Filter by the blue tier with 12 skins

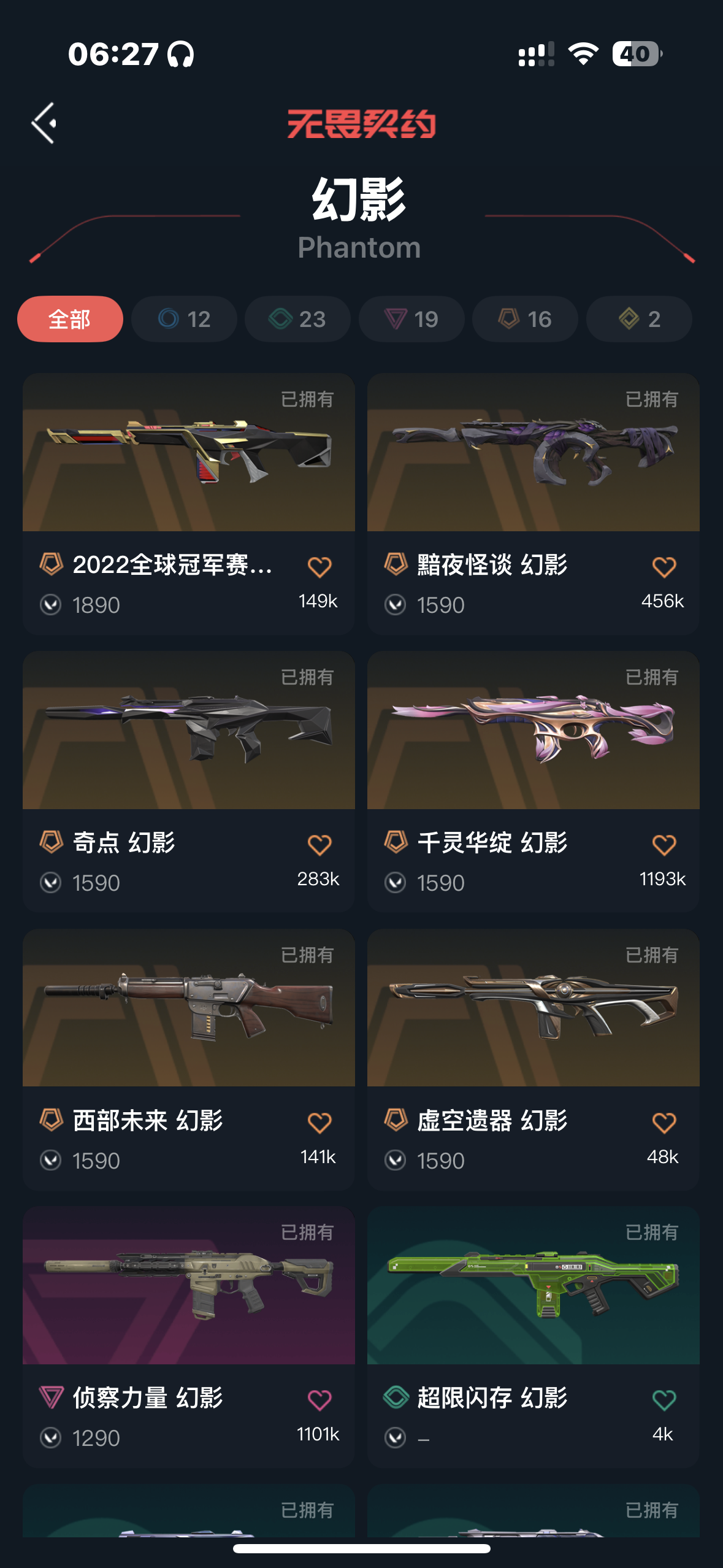pyautogui.click(x=184, y=319)
